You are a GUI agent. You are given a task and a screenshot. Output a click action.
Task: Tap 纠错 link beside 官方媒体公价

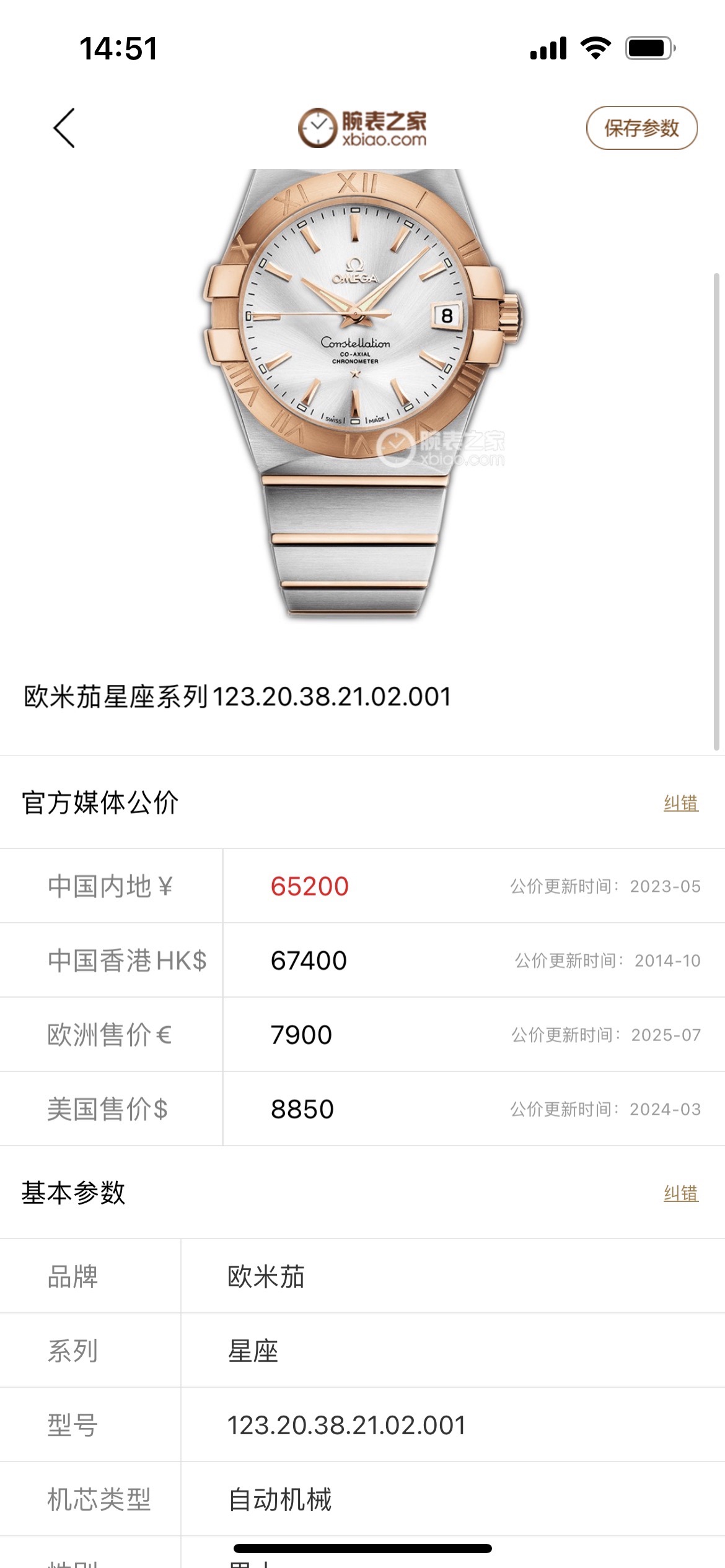(680, 803)
